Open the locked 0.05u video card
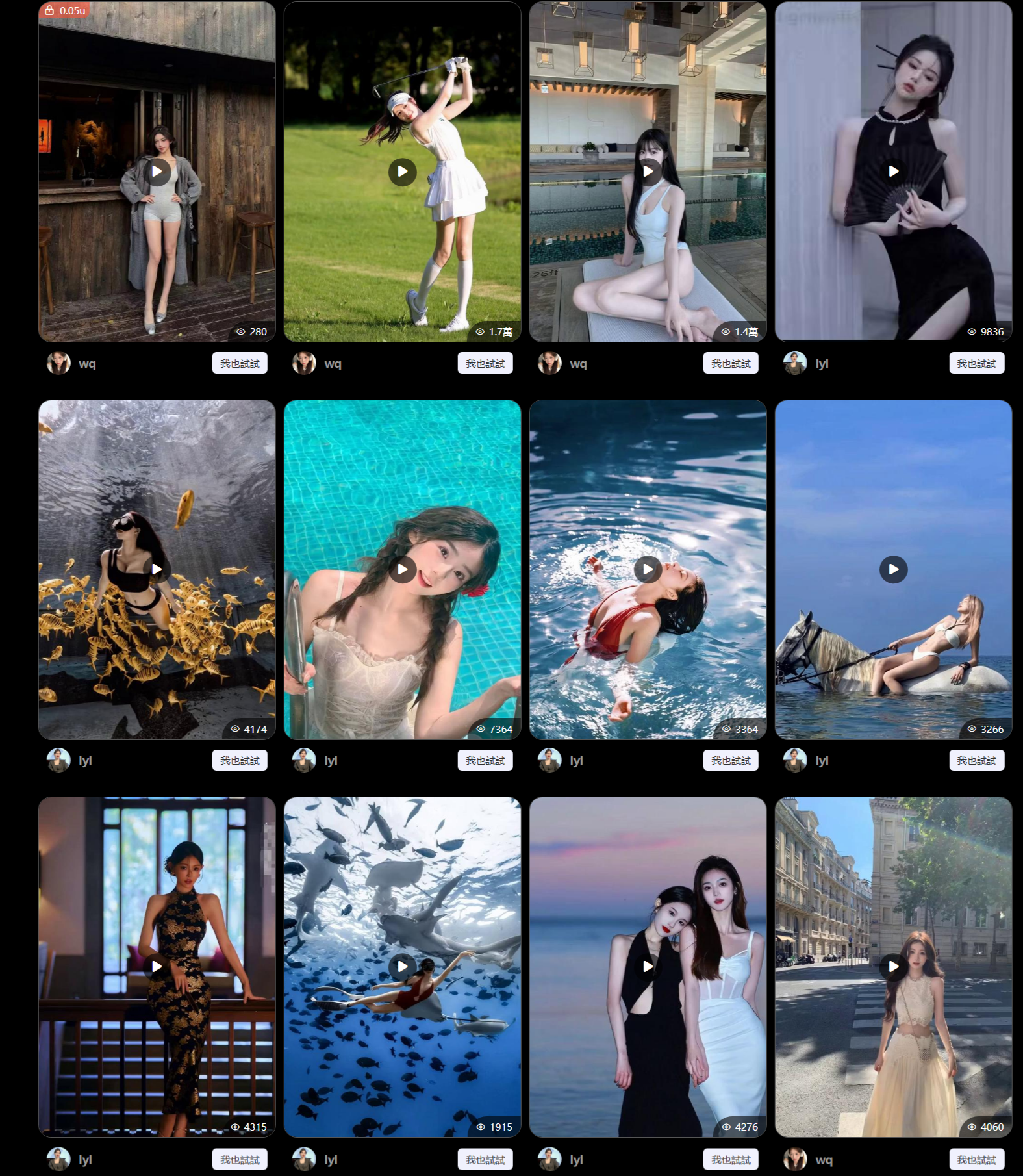Screen dimensions: 1023x1176 (157, 172)
